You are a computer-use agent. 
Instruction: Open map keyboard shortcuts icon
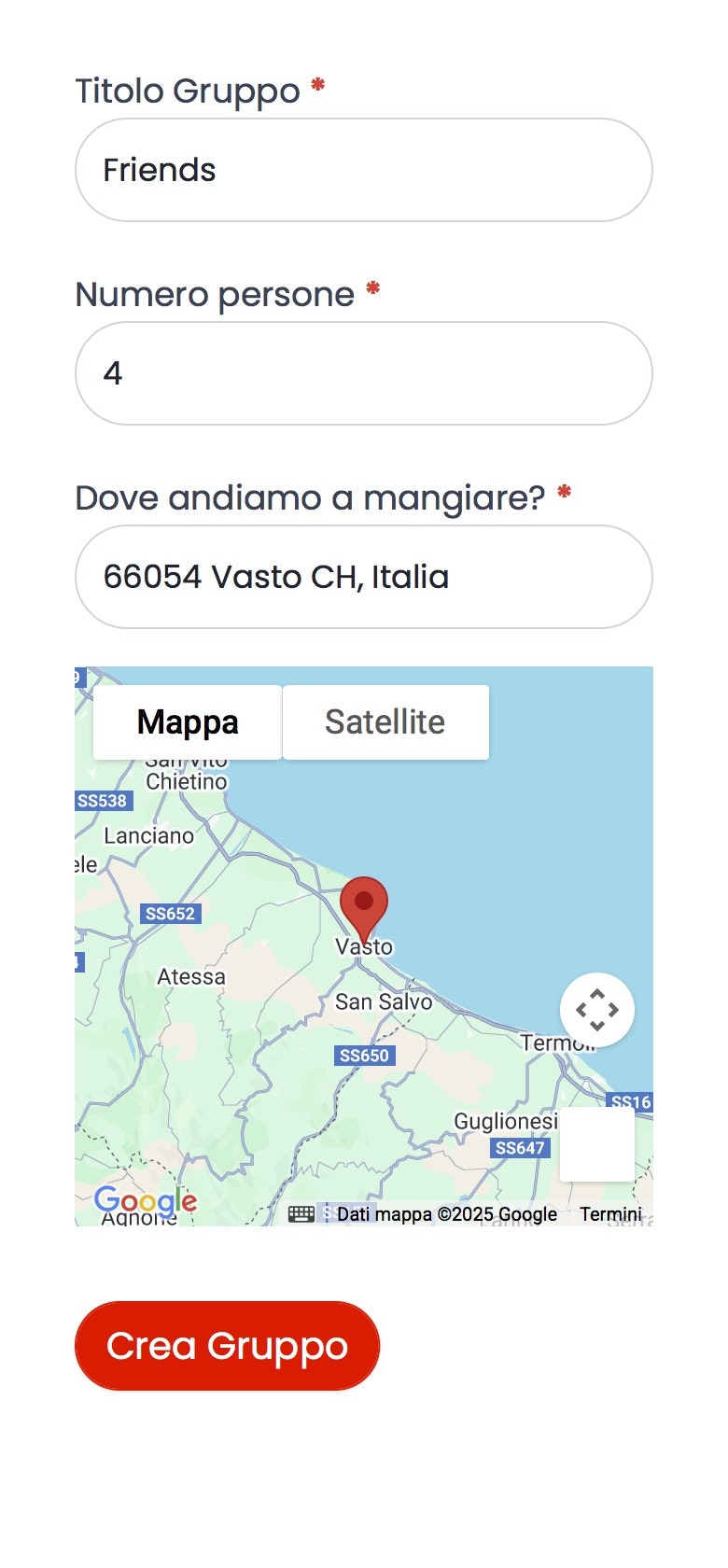coord(301,1214)
